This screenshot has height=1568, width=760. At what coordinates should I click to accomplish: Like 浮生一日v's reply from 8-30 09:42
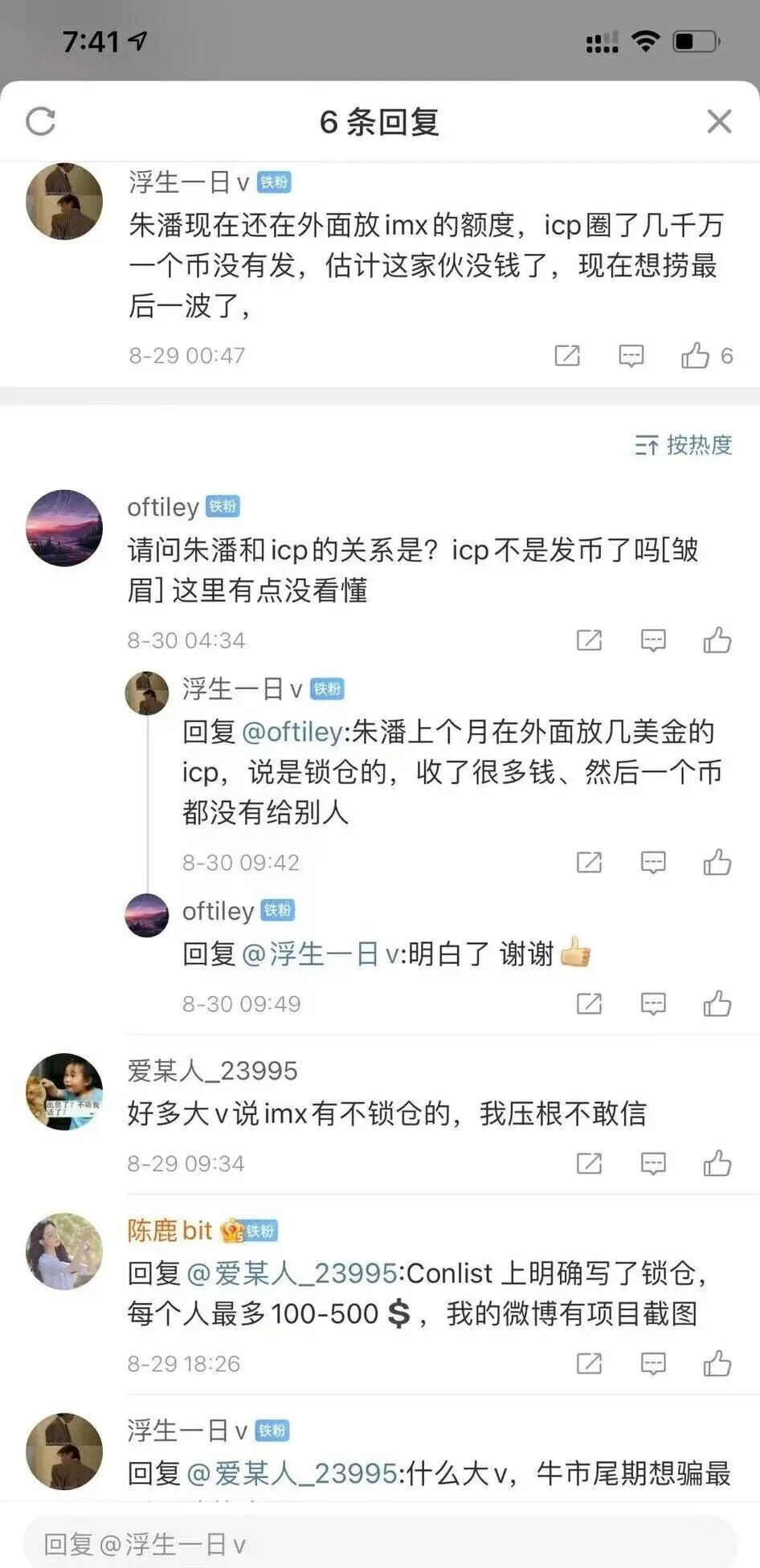(x=717, y=862)
